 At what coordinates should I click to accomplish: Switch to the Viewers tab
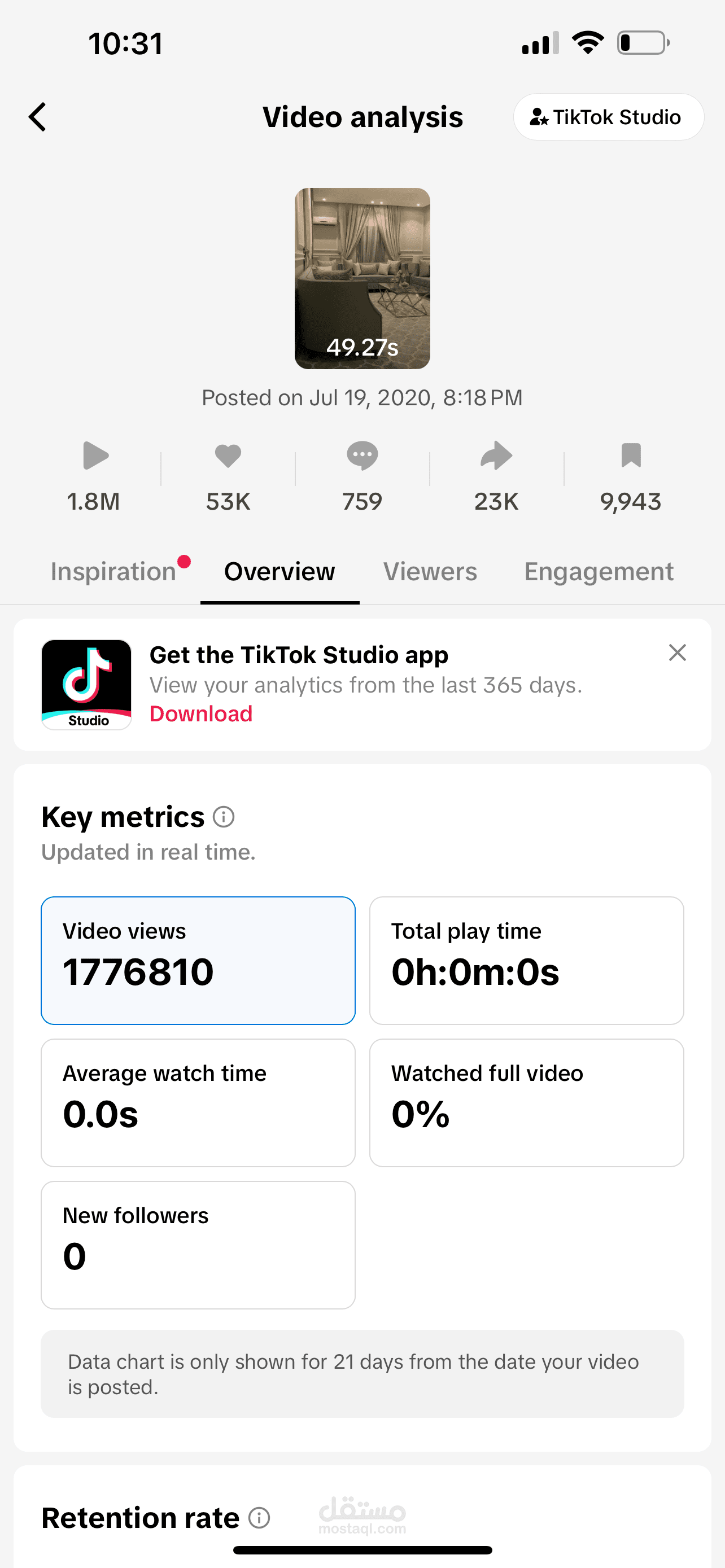point(430,572)
